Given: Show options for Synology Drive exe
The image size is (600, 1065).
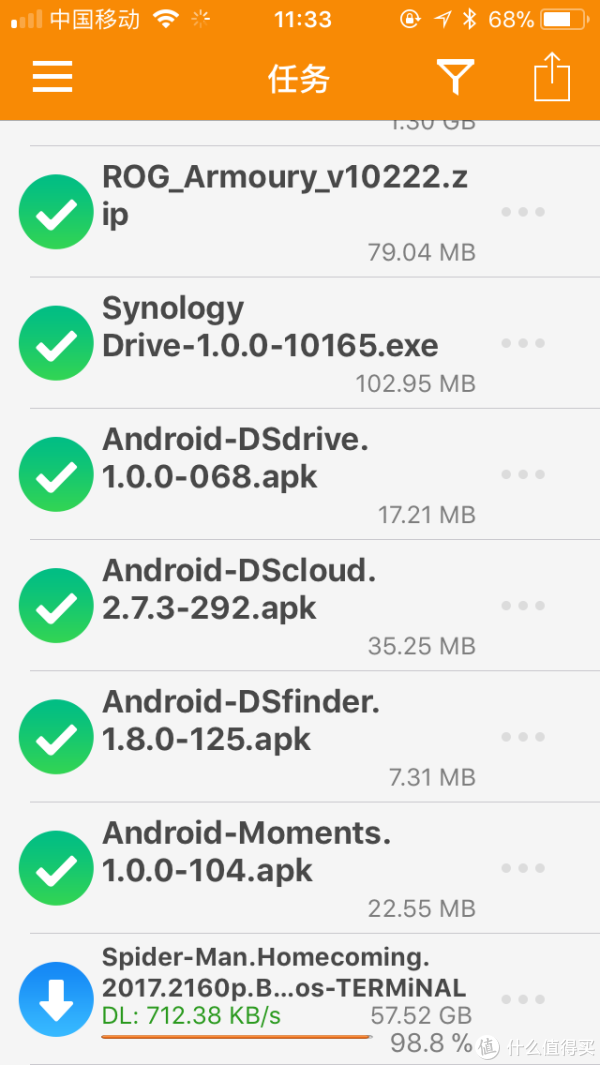Looking at the screenshot, I should pyautogui.click(x=523, y=343).
